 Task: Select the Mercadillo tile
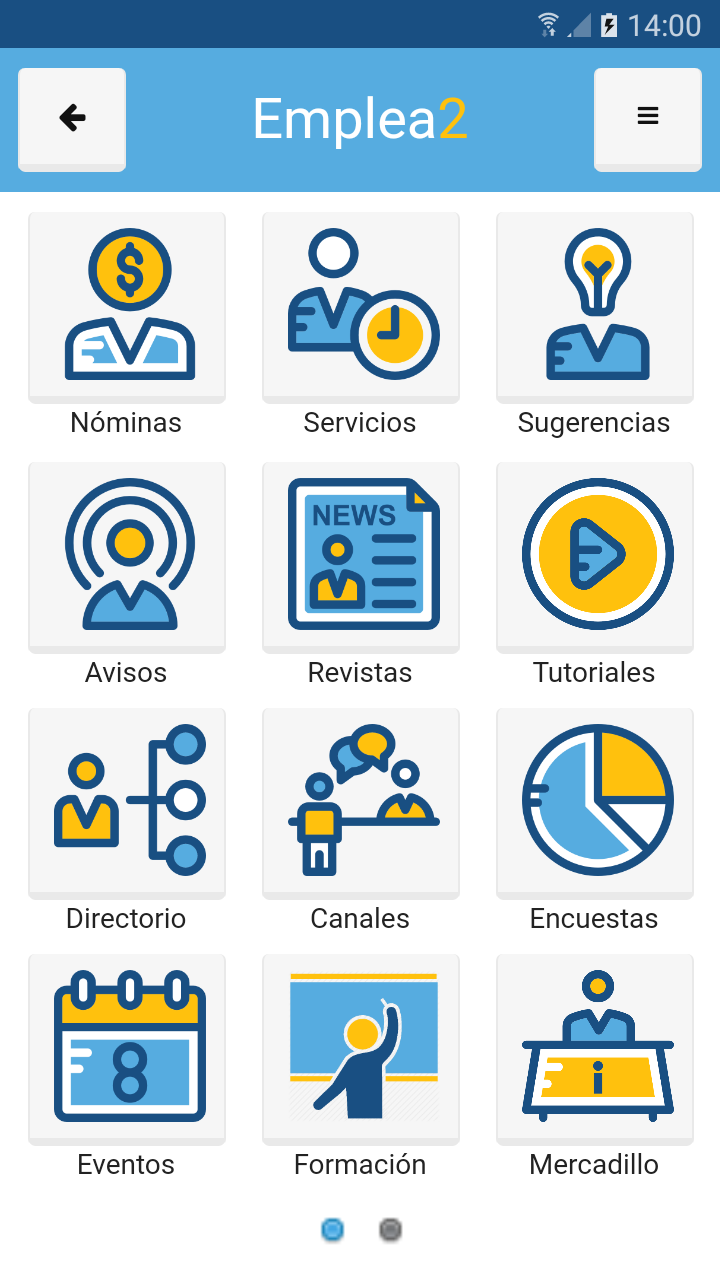coord(595,1049)
